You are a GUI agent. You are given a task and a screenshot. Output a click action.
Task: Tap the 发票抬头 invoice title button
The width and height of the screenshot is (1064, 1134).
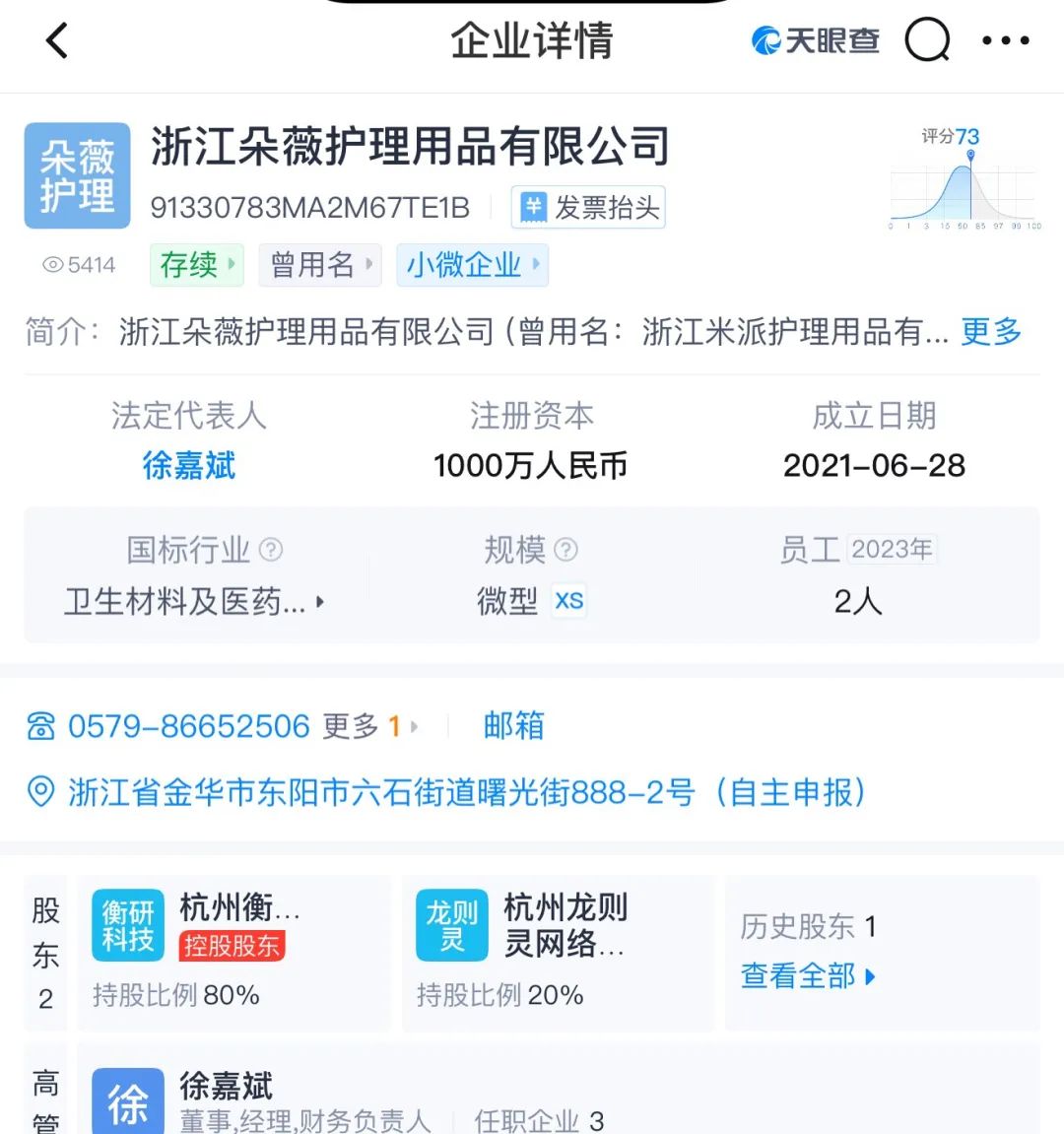[589, 208]
